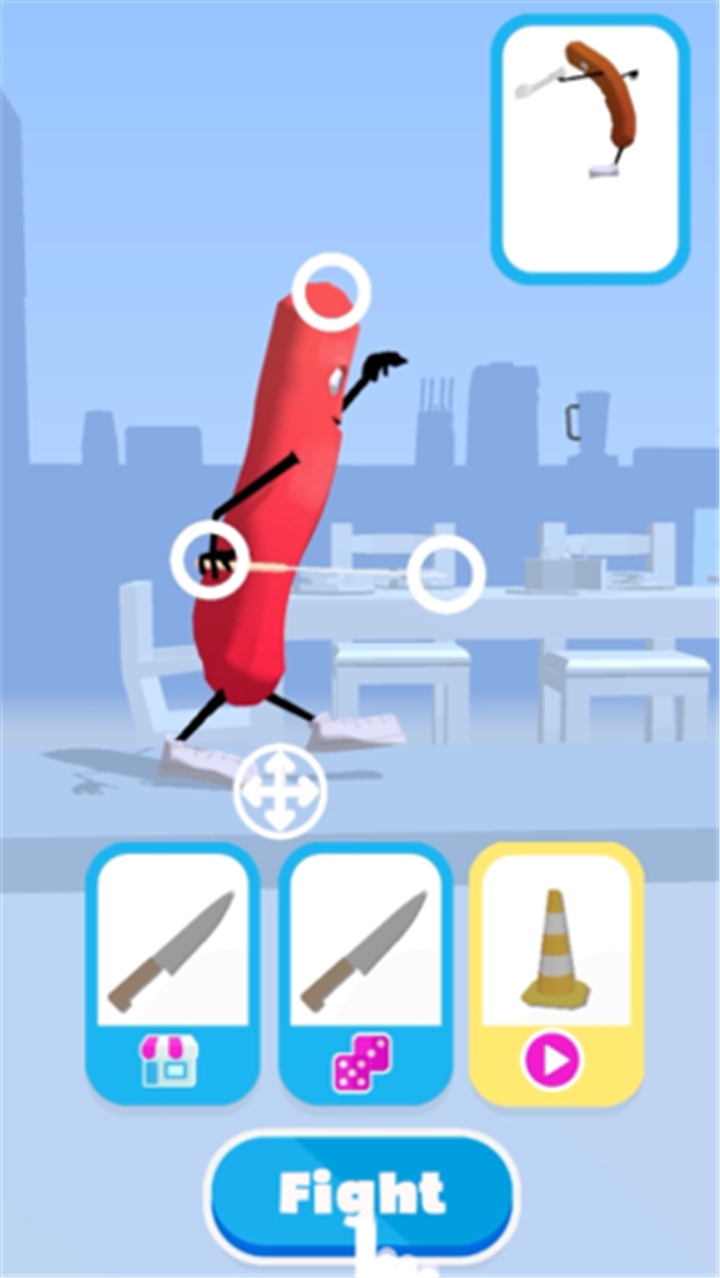Viewport: 720px width, 1278px height.
Task: Tap the opponent sausage preview card
Action: click(591, 149)
